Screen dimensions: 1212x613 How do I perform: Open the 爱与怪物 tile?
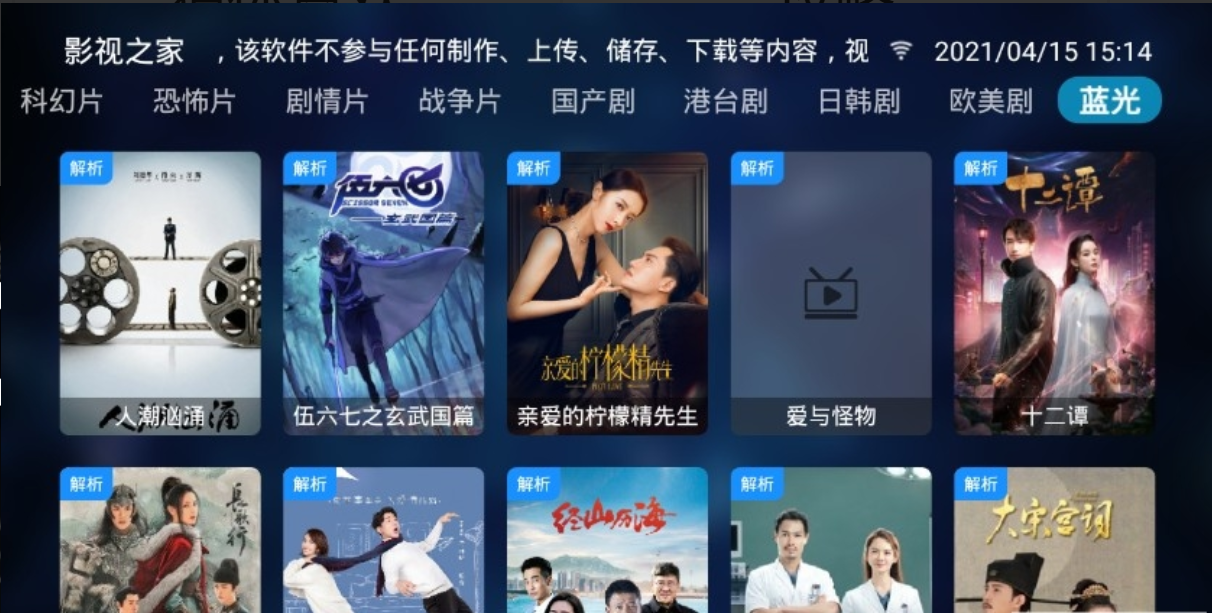coord(831,293)
